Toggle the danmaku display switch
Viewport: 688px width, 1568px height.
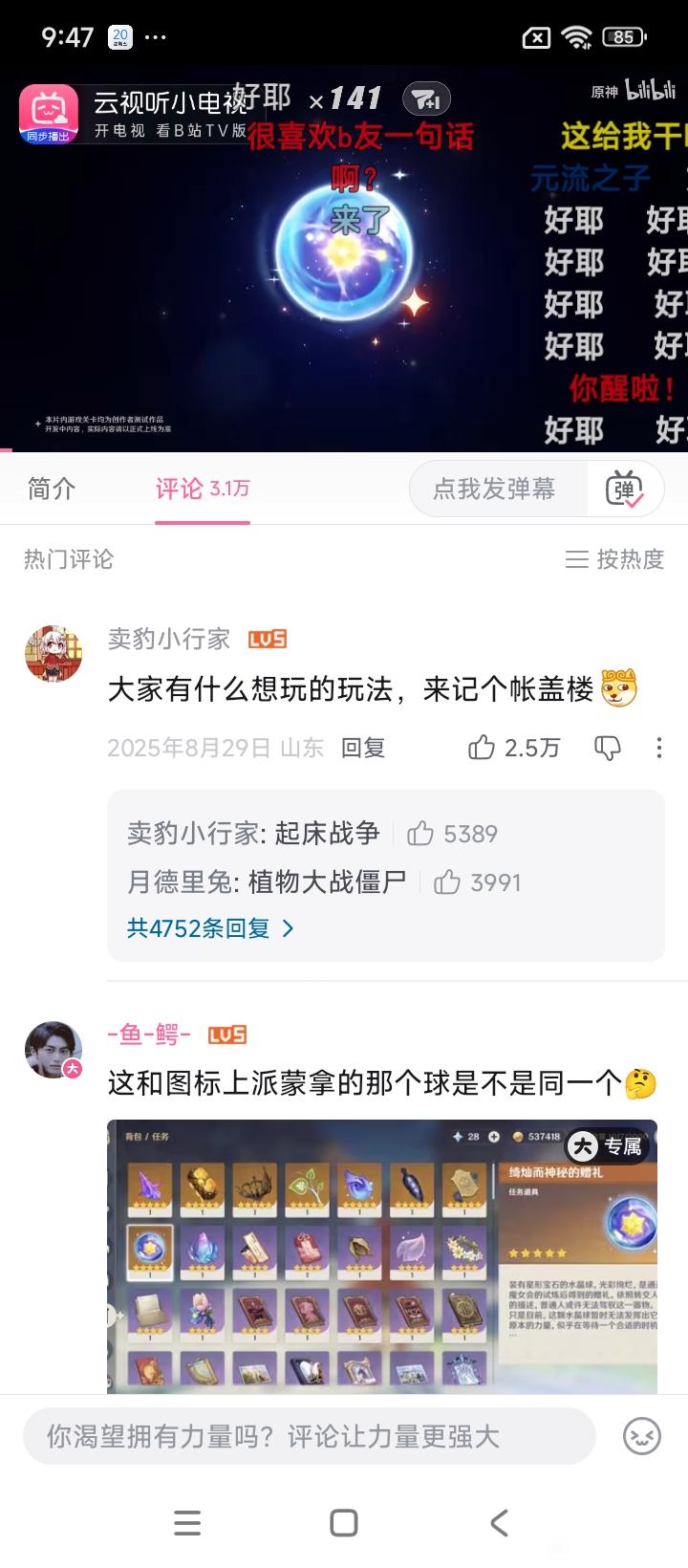(x=624, y=489)
